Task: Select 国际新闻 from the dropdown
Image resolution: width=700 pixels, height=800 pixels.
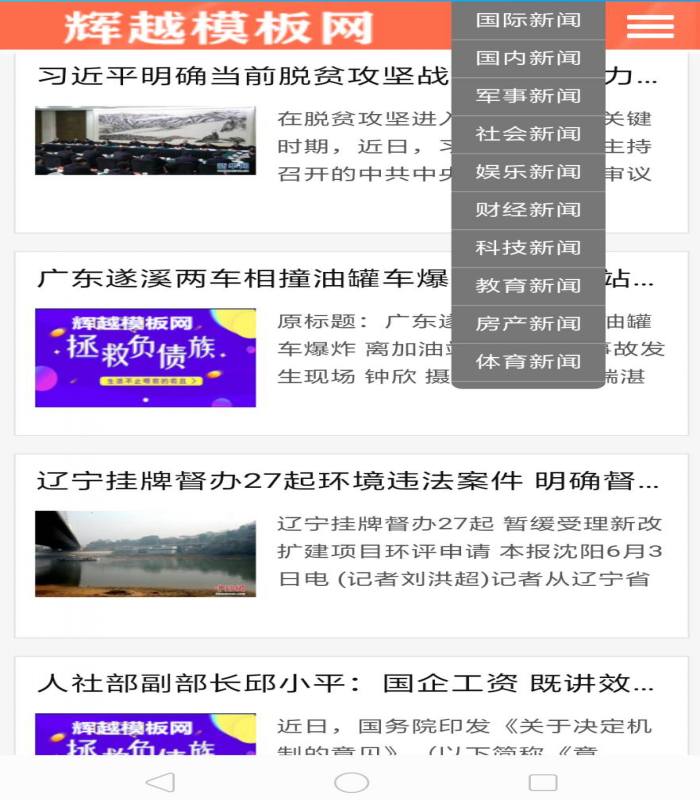Action: [x=528, y=20]
